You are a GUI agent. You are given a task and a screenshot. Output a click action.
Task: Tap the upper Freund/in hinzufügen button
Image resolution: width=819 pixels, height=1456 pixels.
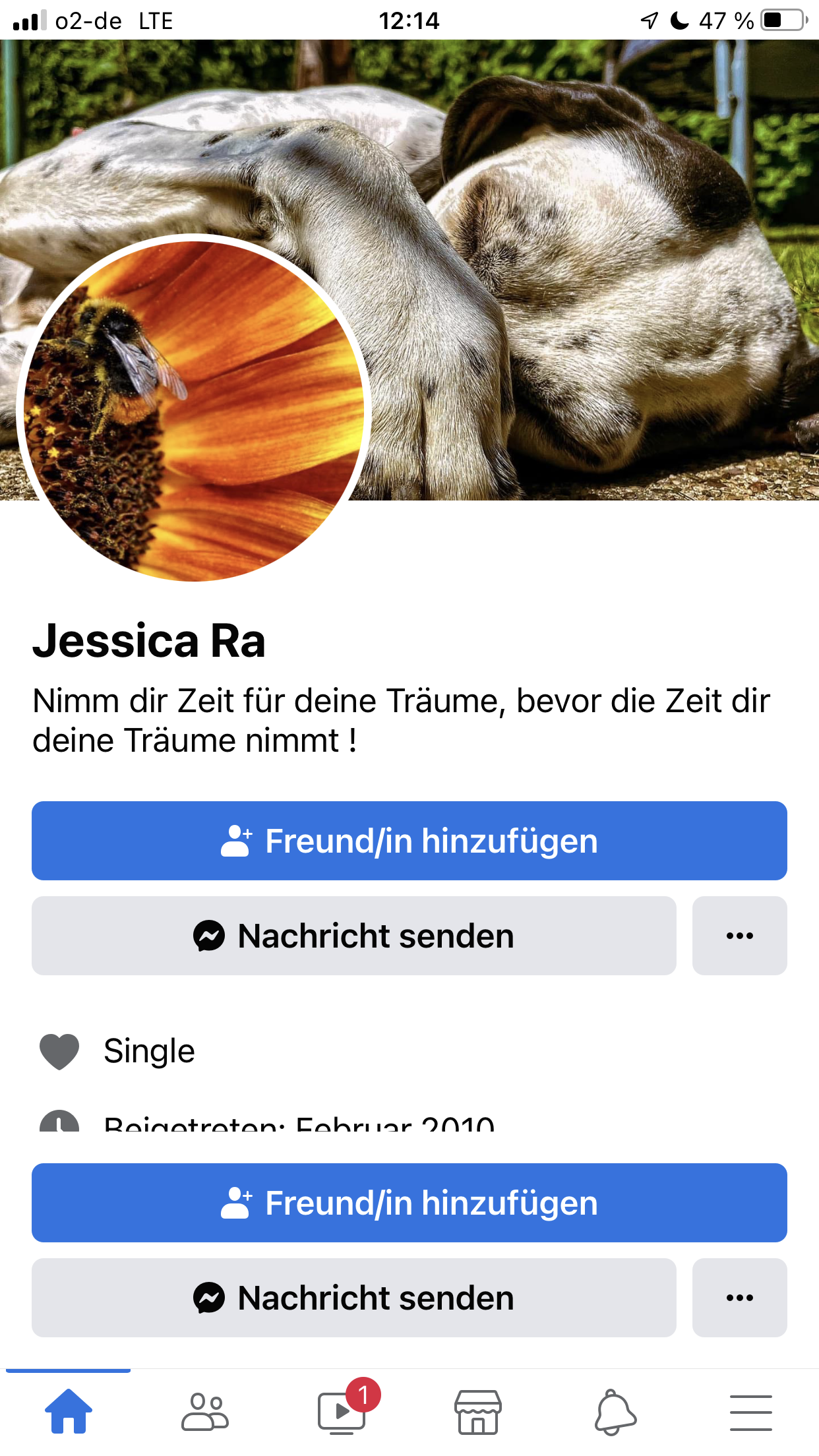pyautogui.click(x=409, y=841)
